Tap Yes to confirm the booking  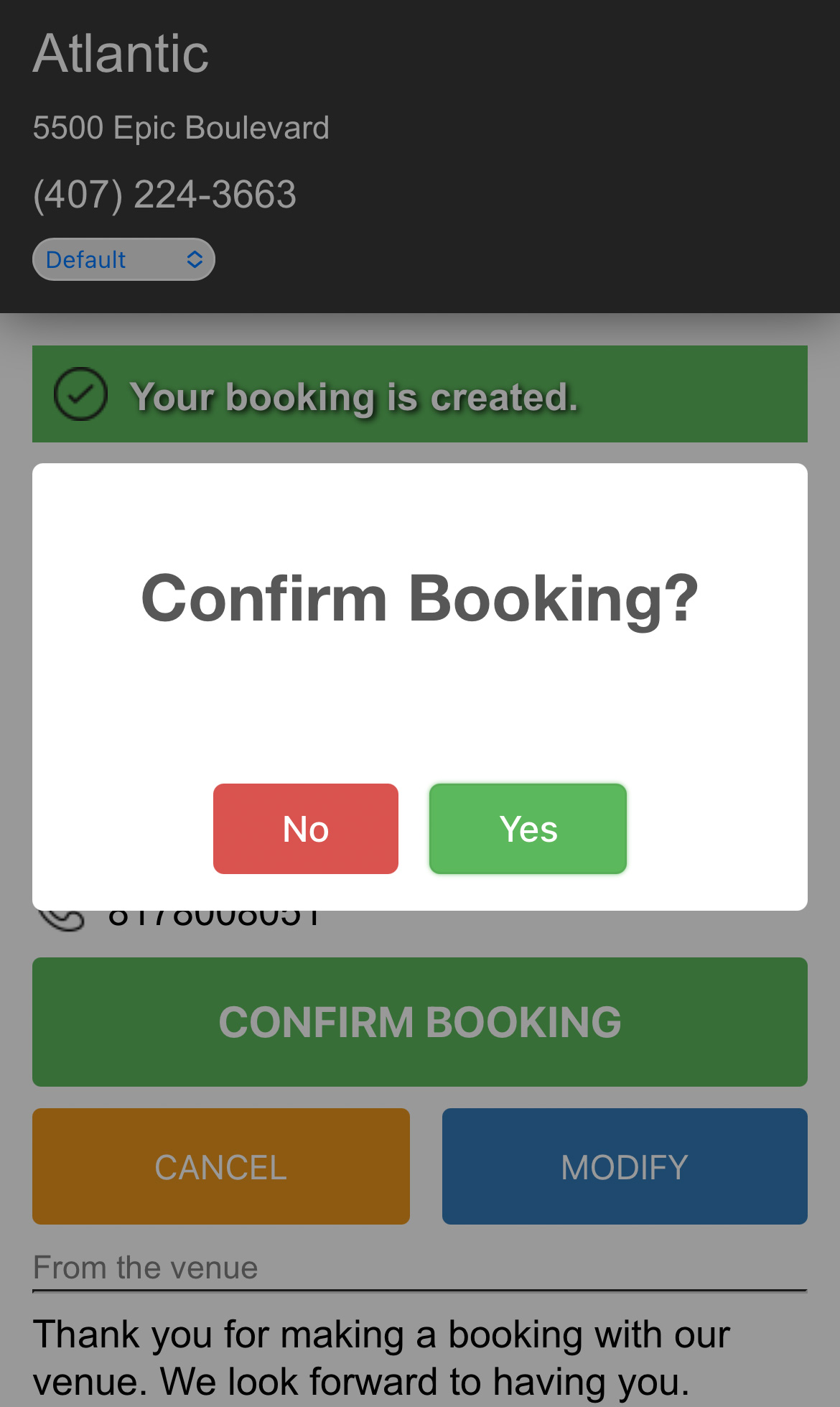[x=528, y=829]
